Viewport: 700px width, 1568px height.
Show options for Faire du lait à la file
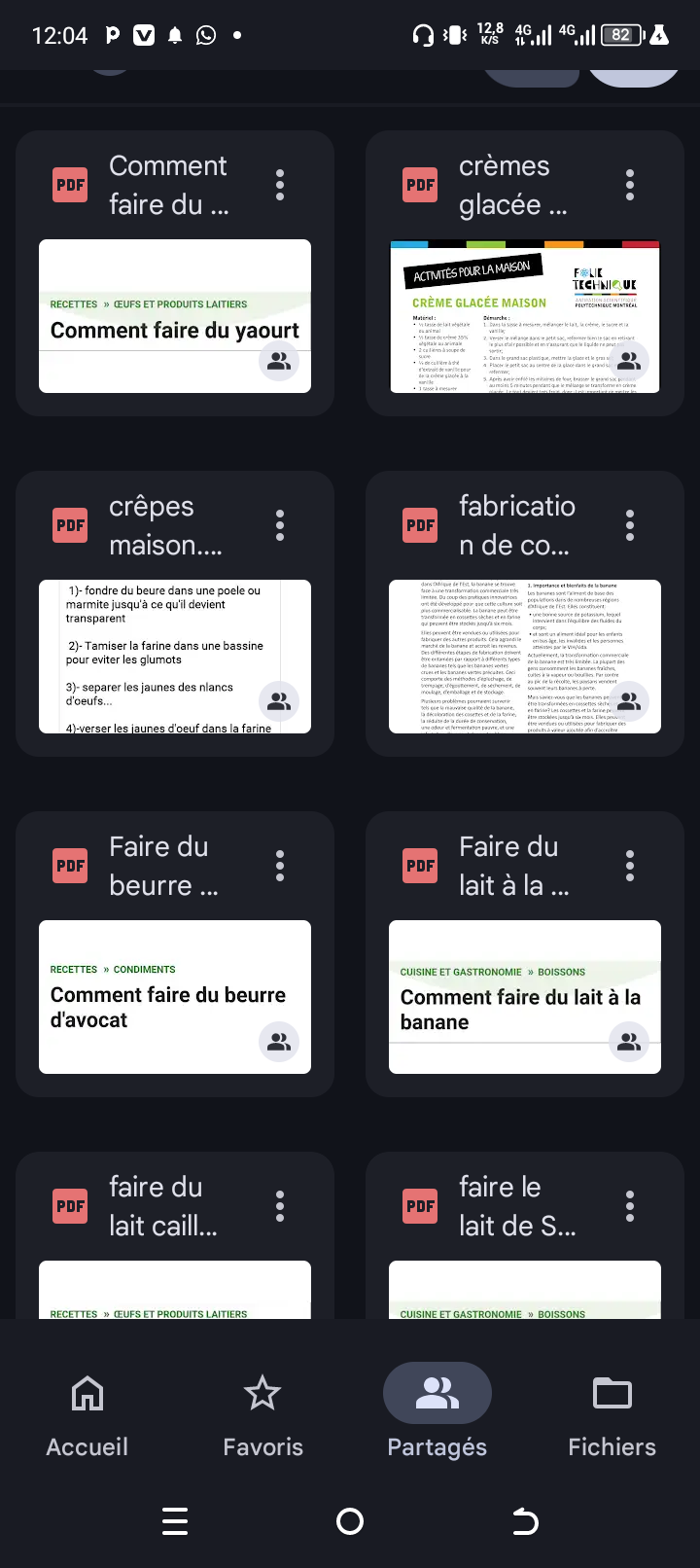click(630, 866)
